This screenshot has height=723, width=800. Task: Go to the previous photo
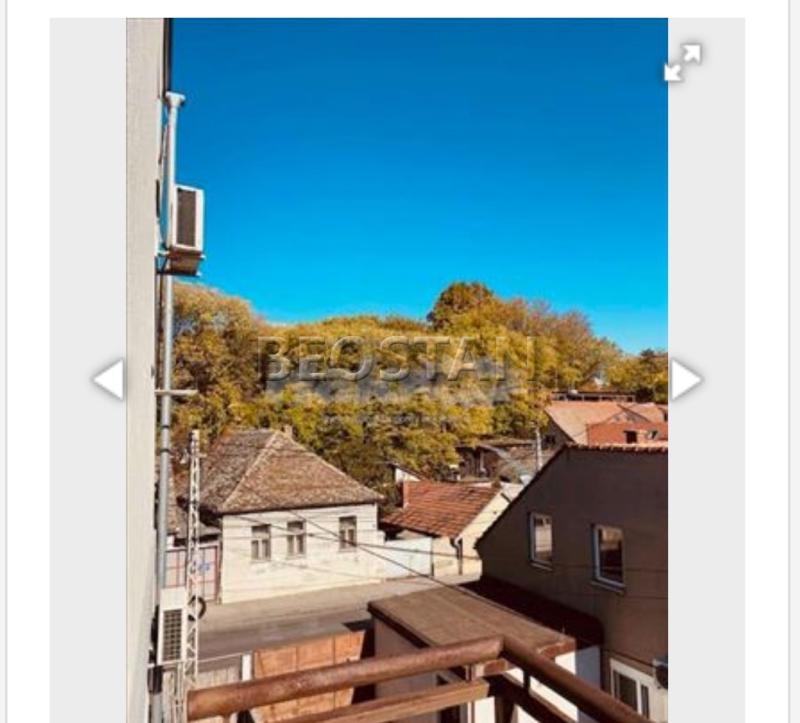(x=108, y=380)
